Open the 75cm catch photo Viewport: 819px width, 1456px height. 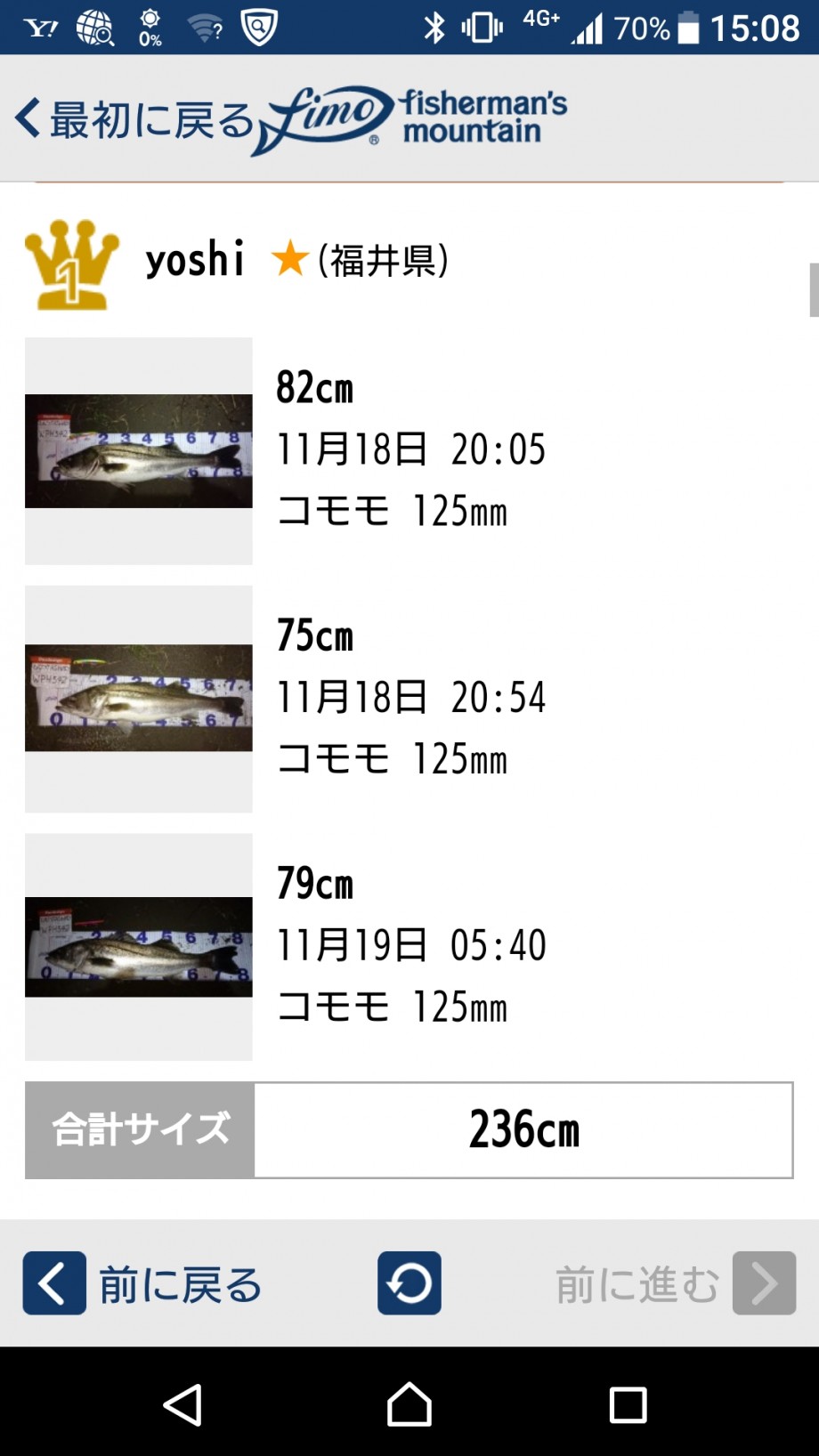[139, 699]
